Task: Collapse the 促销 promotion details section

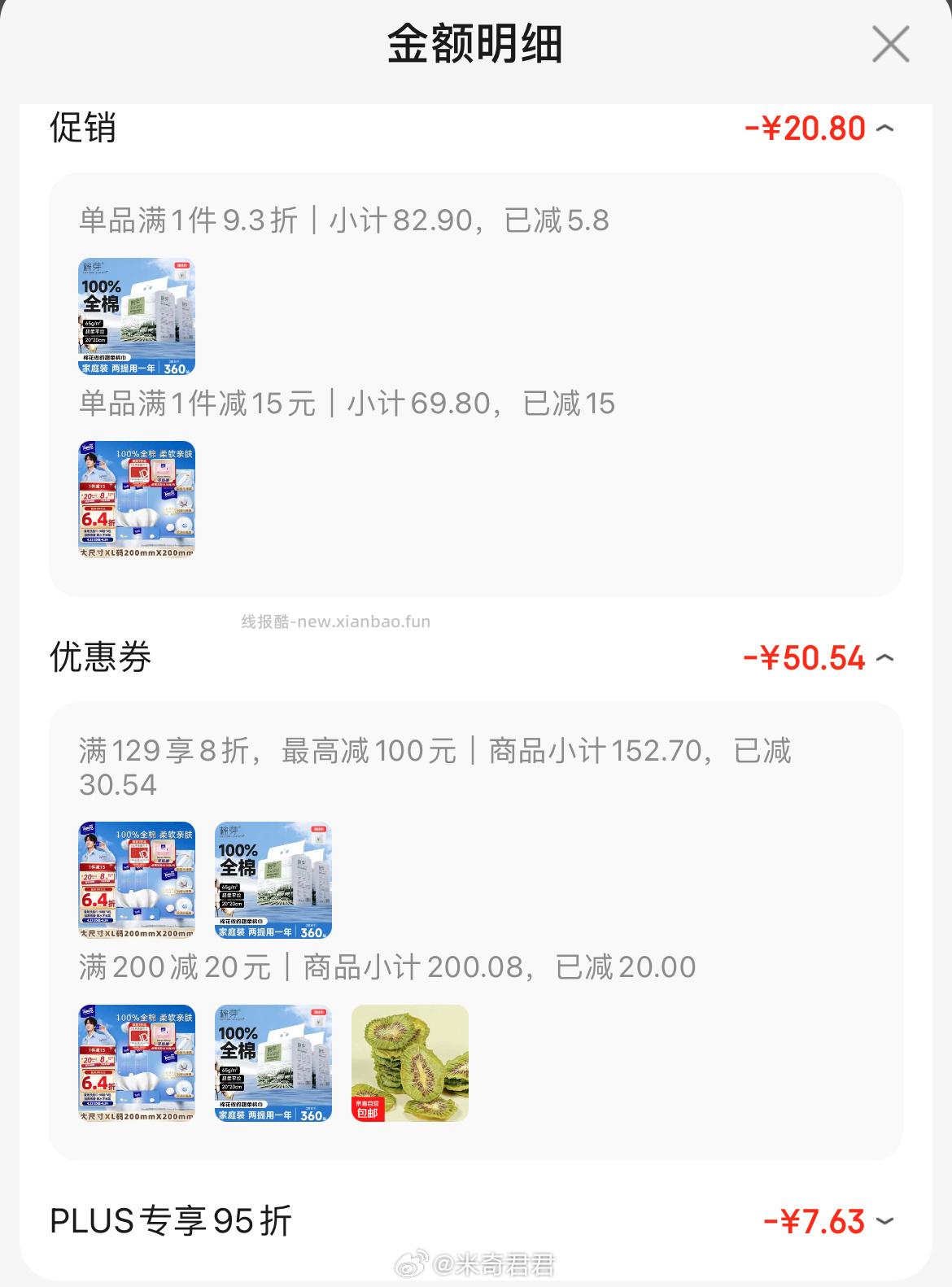Action: click(x=886, y=129)
